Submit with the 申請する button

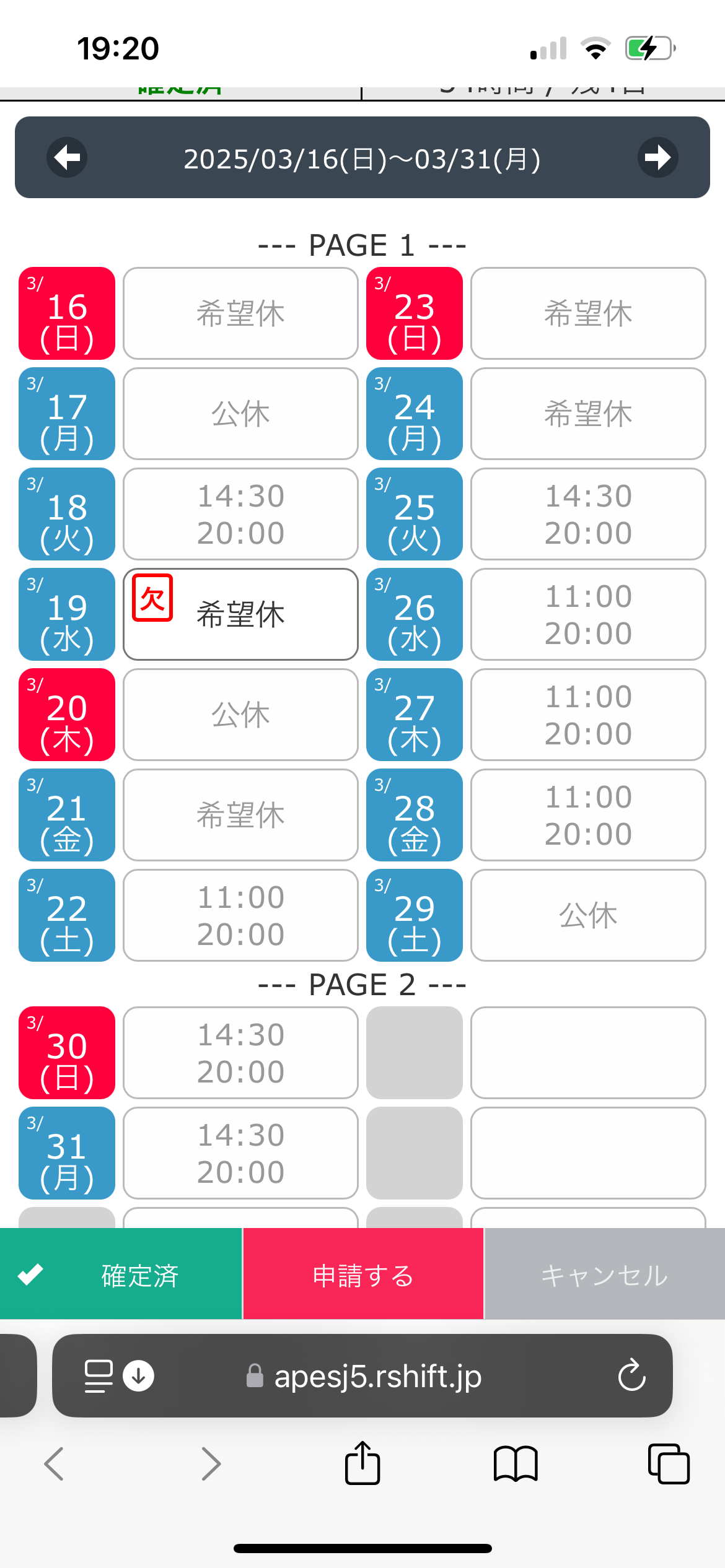point(363,1274)
